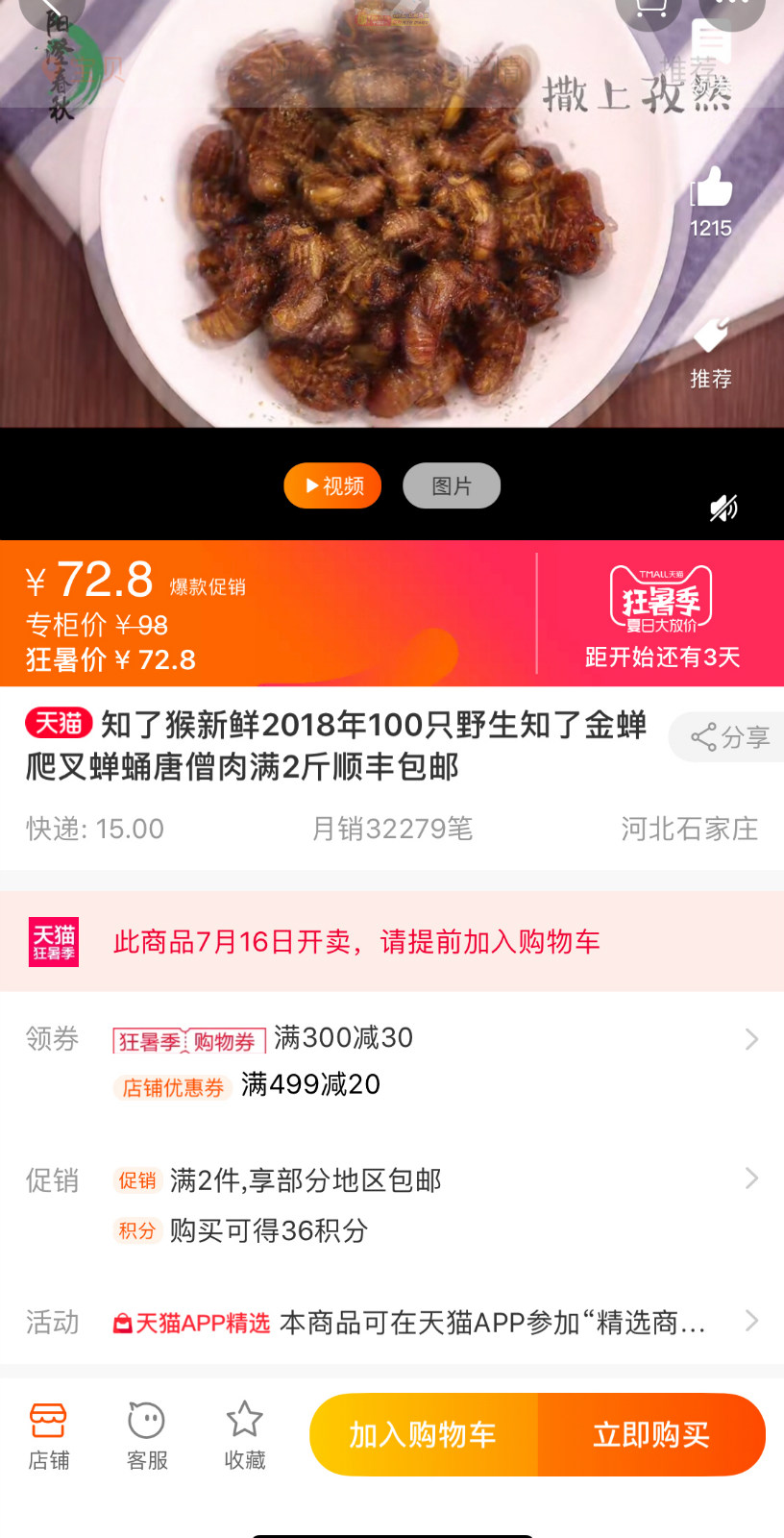Tap 加入购物车 to add to cart
784x1538 pixels.
pyautogui.click(x=423, y=1435)
